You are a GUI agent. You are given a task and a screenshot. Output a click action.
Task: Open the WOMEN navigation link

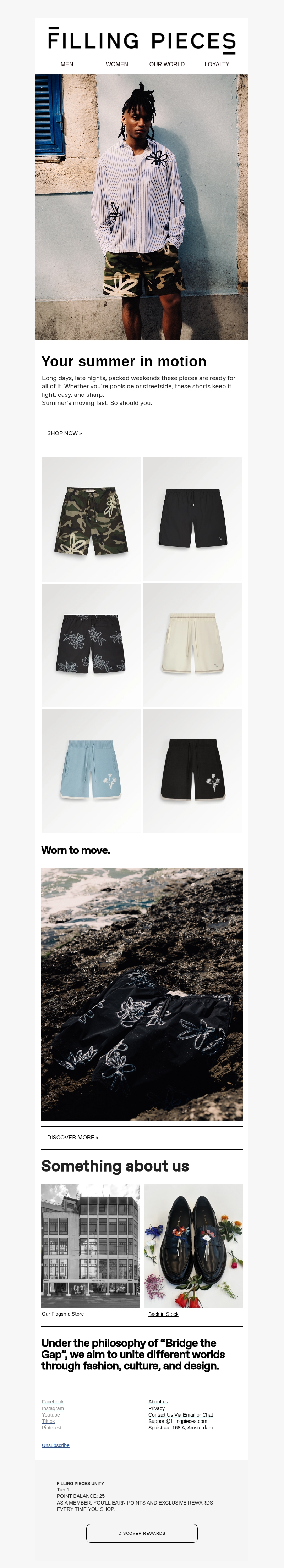[116, 64]
